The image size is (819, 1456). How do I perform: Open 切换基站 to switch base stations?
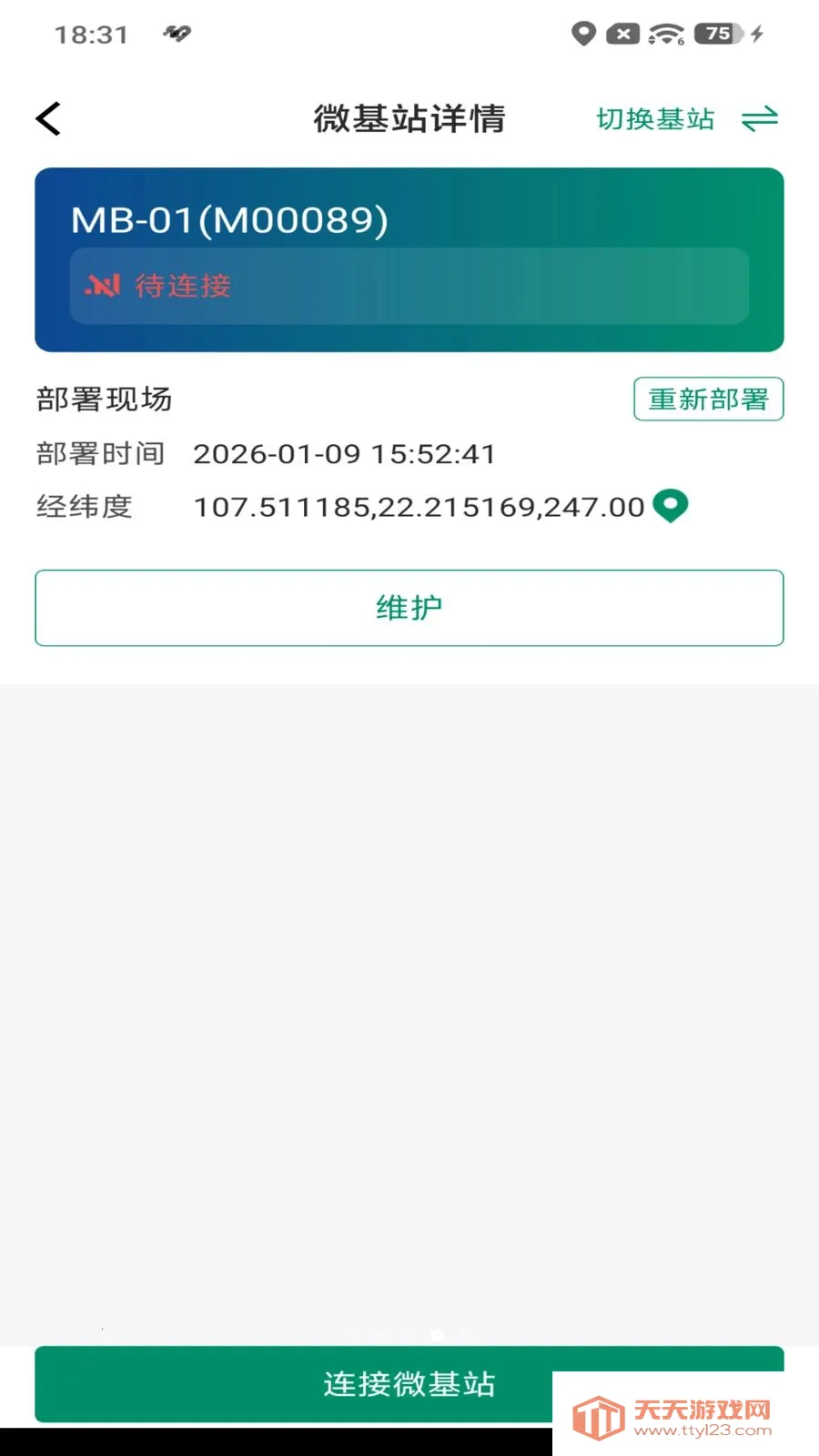[x=657, y=118]
